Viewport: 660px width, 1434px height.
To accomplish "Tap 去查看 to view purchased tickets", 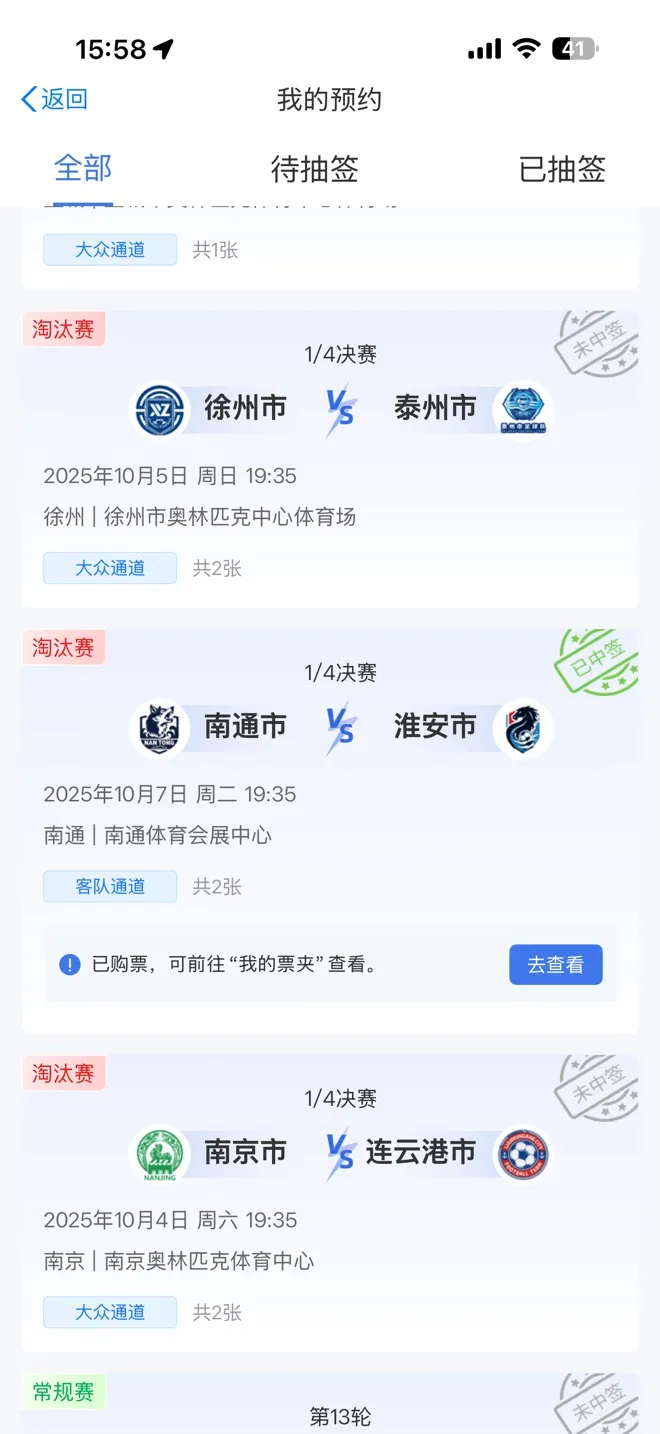I will coord(555,965).
